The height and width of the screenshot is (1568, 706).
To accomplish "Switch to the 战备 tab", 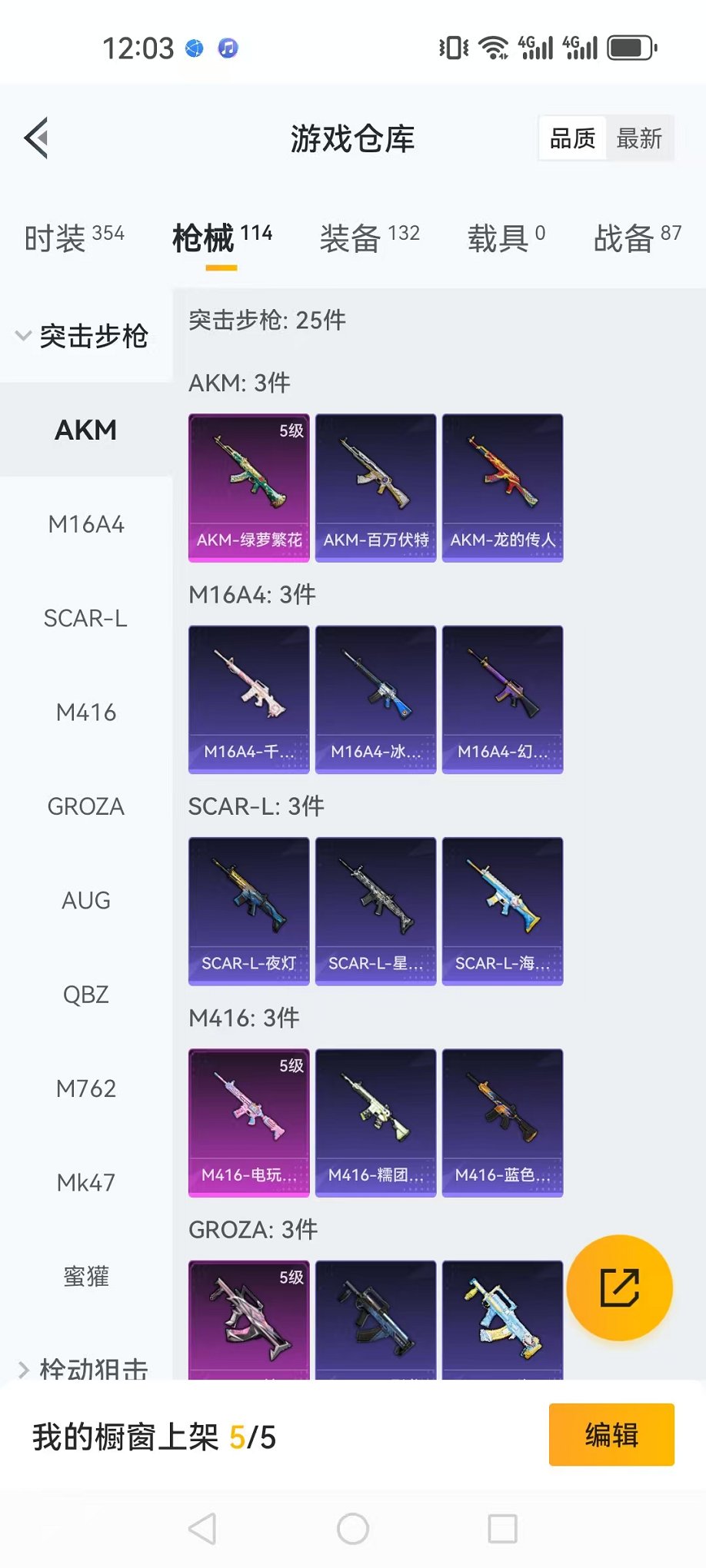I will [637, 238].
